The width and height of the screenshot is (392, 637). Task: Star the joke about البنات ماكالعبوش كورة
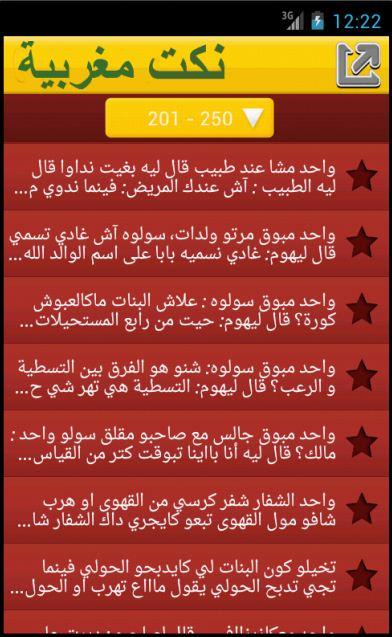[x=362, y=309]
